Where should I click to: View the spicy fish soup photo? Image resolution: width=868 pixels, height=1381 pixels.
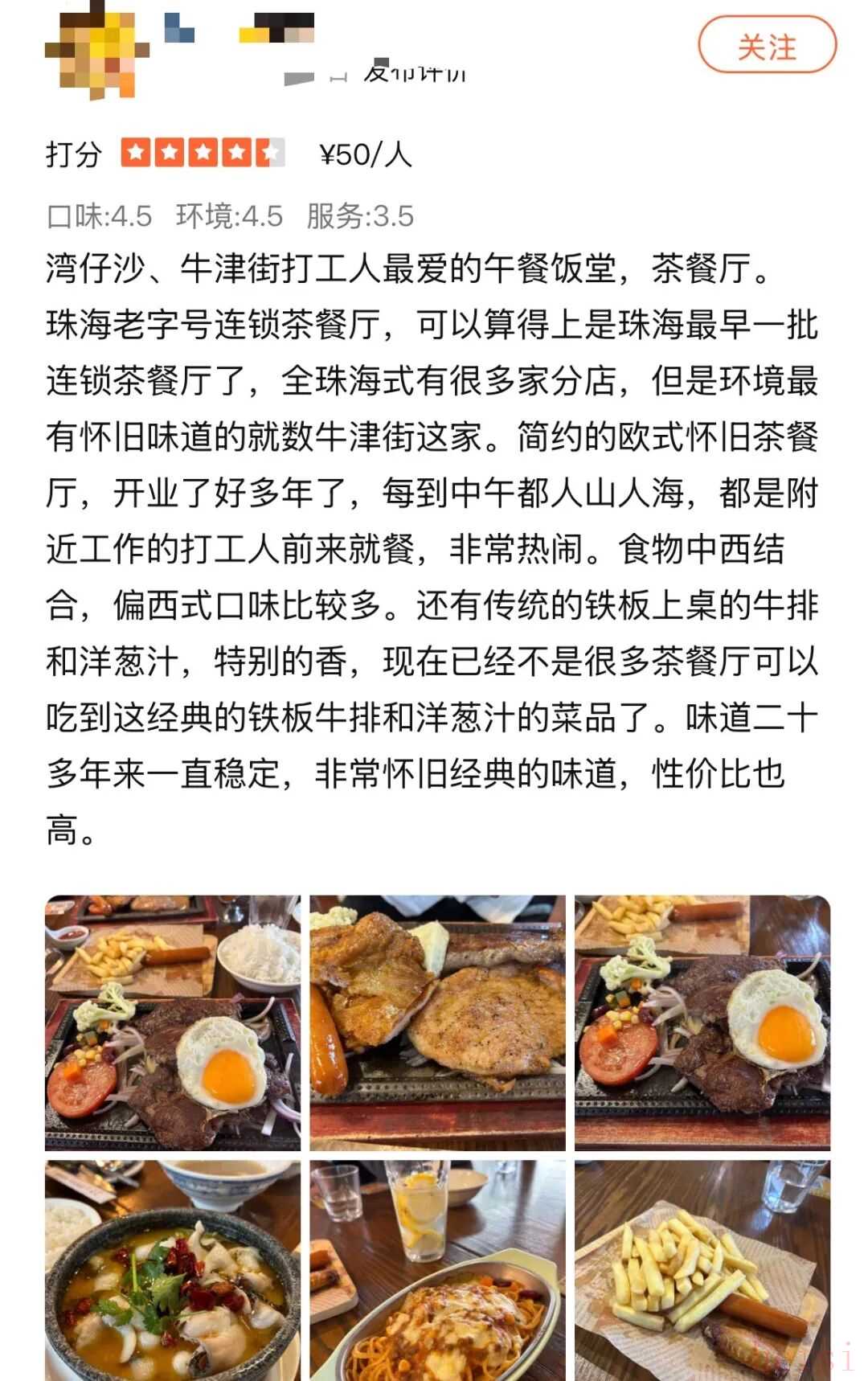173,1270
